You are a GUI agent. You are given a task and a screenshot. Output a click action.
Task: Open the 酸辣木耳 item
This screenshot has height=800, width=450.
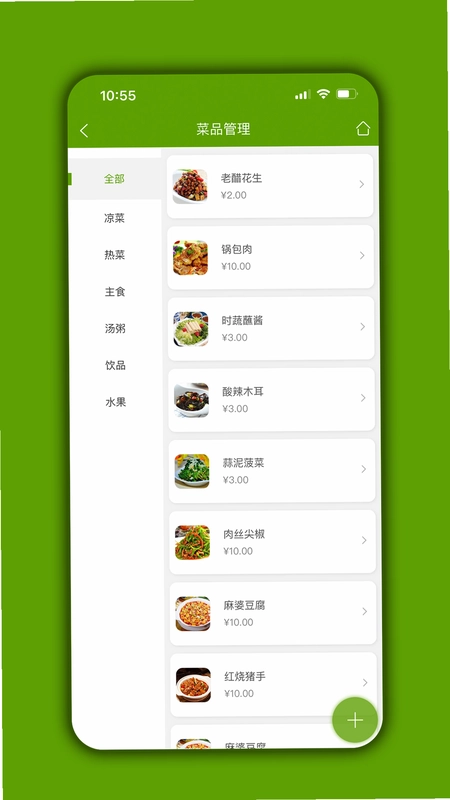(272, 399)
